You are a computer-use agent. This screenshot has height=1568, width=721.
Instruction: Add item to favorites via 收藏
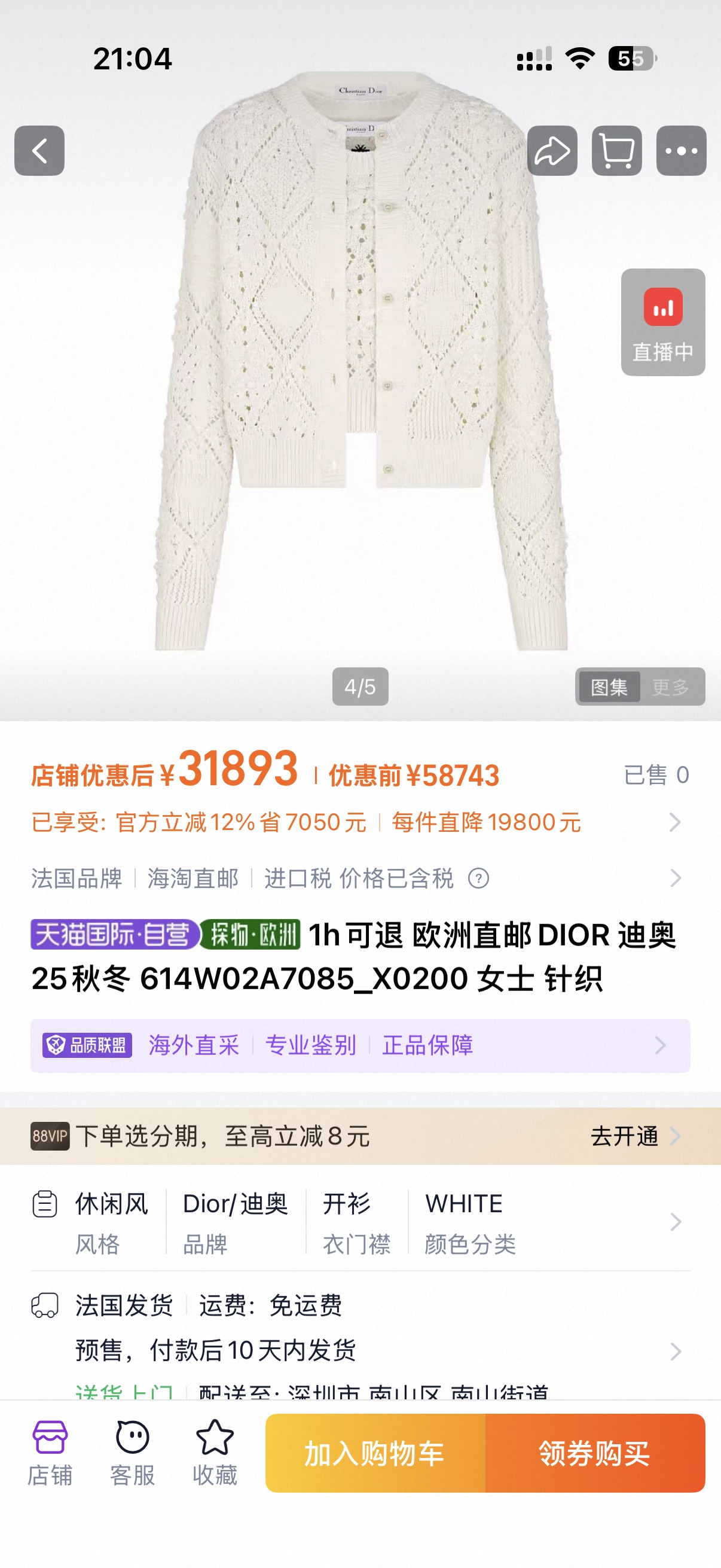(x=215, y=1454)
